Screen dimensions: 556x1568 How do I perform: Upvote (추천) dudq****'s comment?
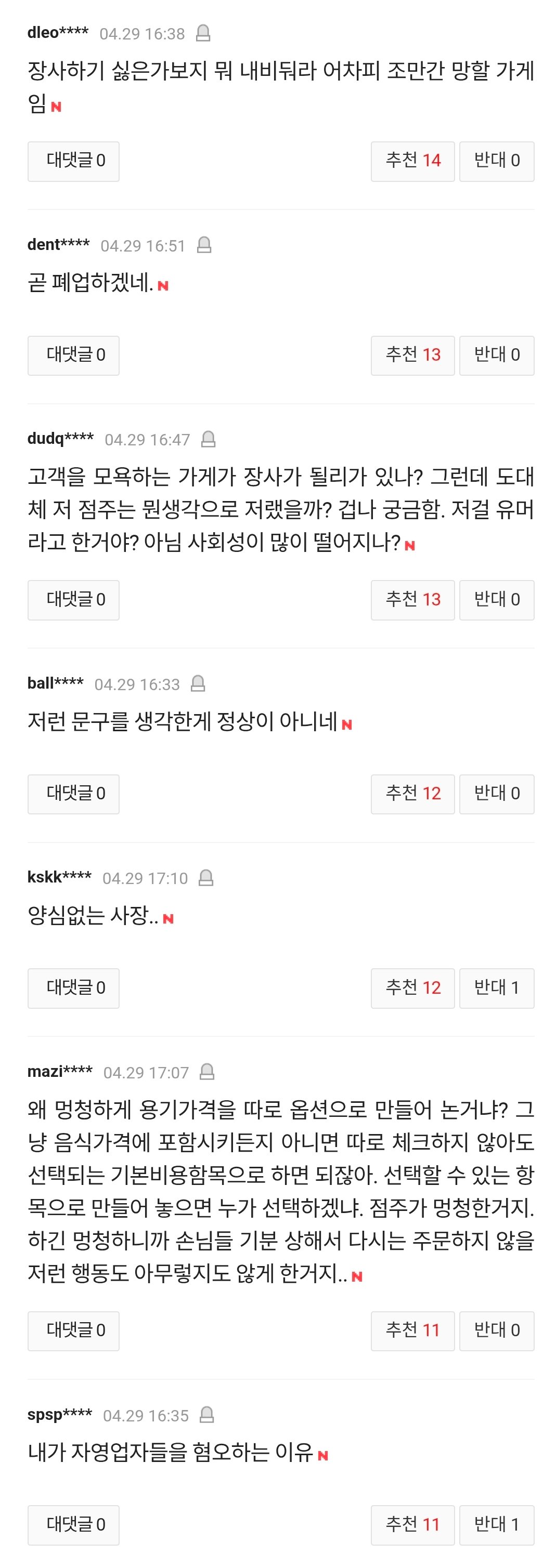click(412, 600)
